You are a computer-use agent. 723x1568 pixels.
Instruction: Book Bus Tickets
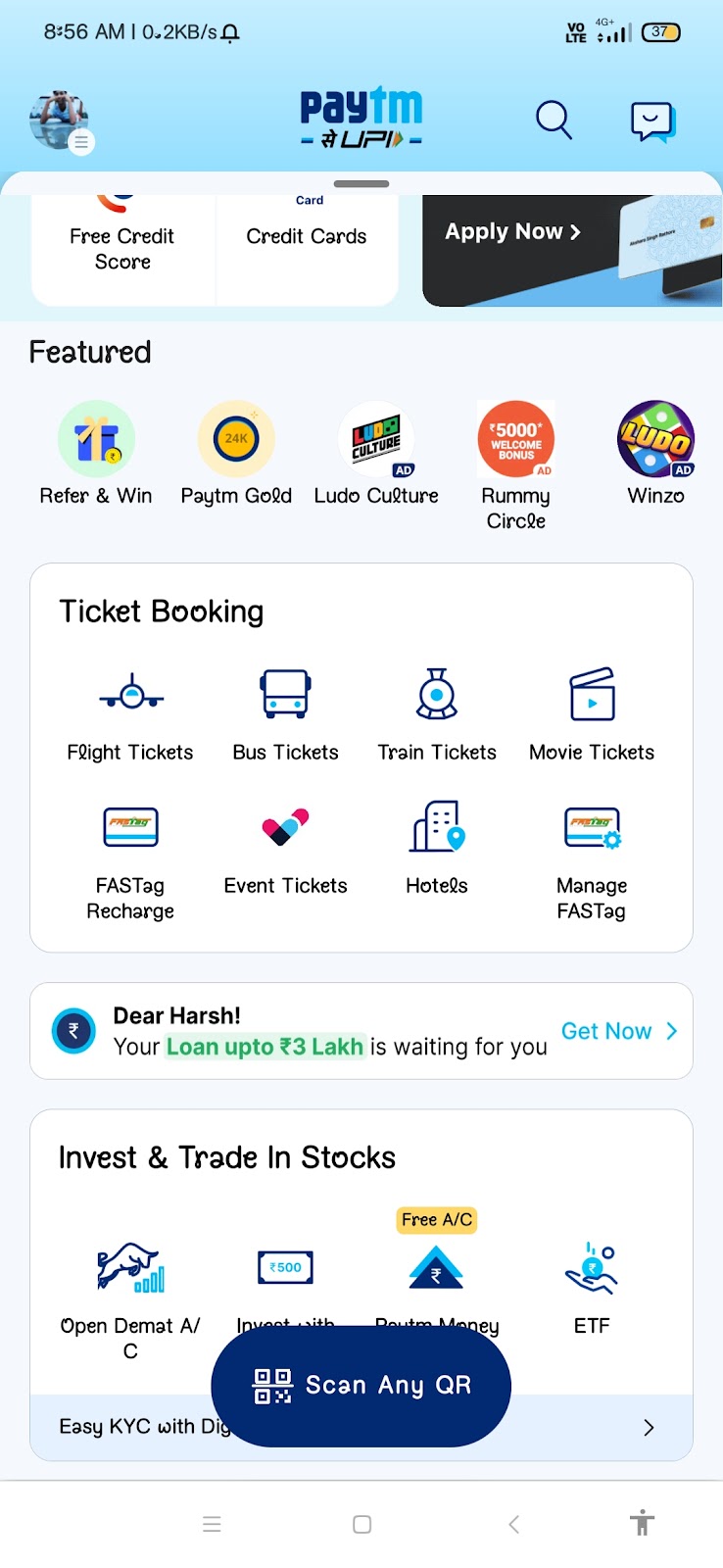pyautogui.click(x=285, y=715)
